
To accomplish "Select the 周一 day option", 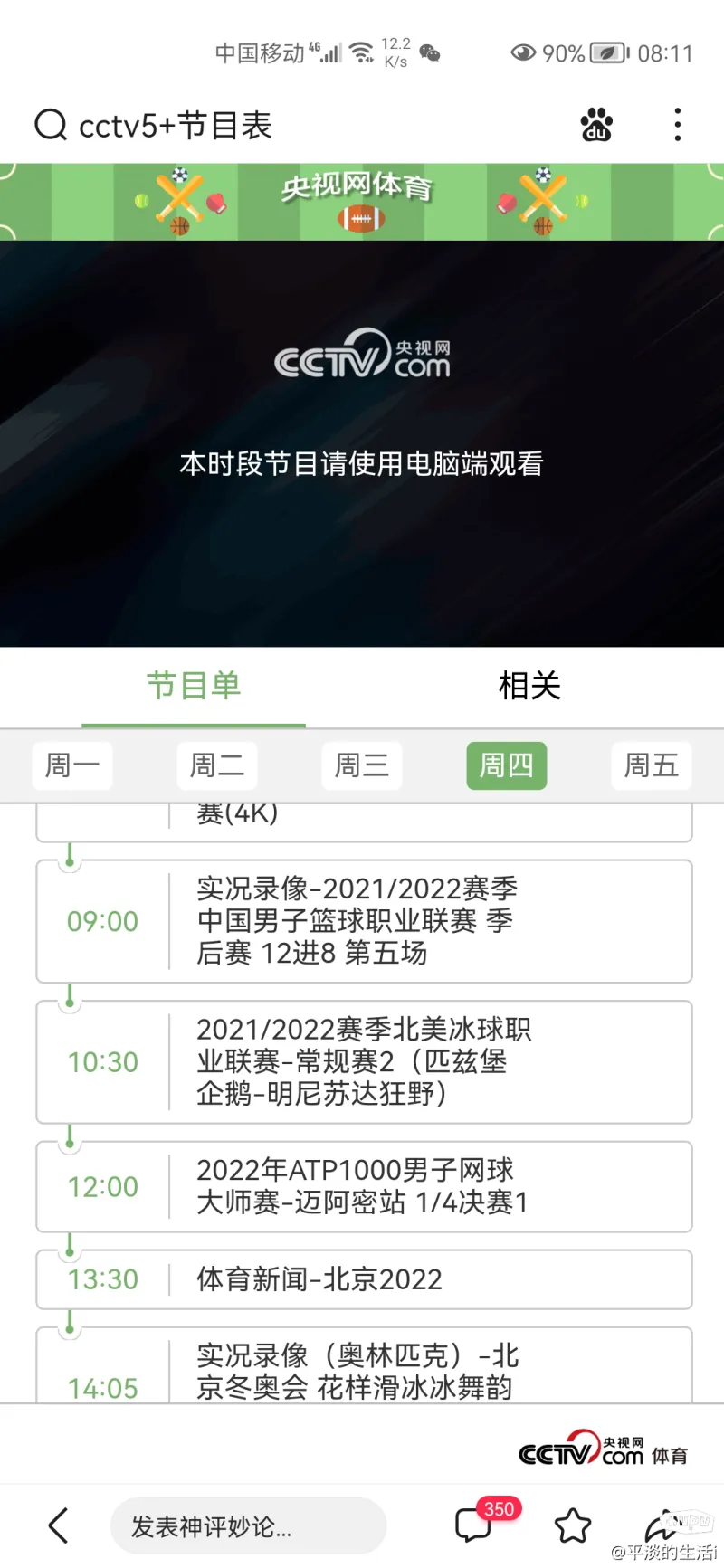I will pyautogui.click(x=71, y=765).
